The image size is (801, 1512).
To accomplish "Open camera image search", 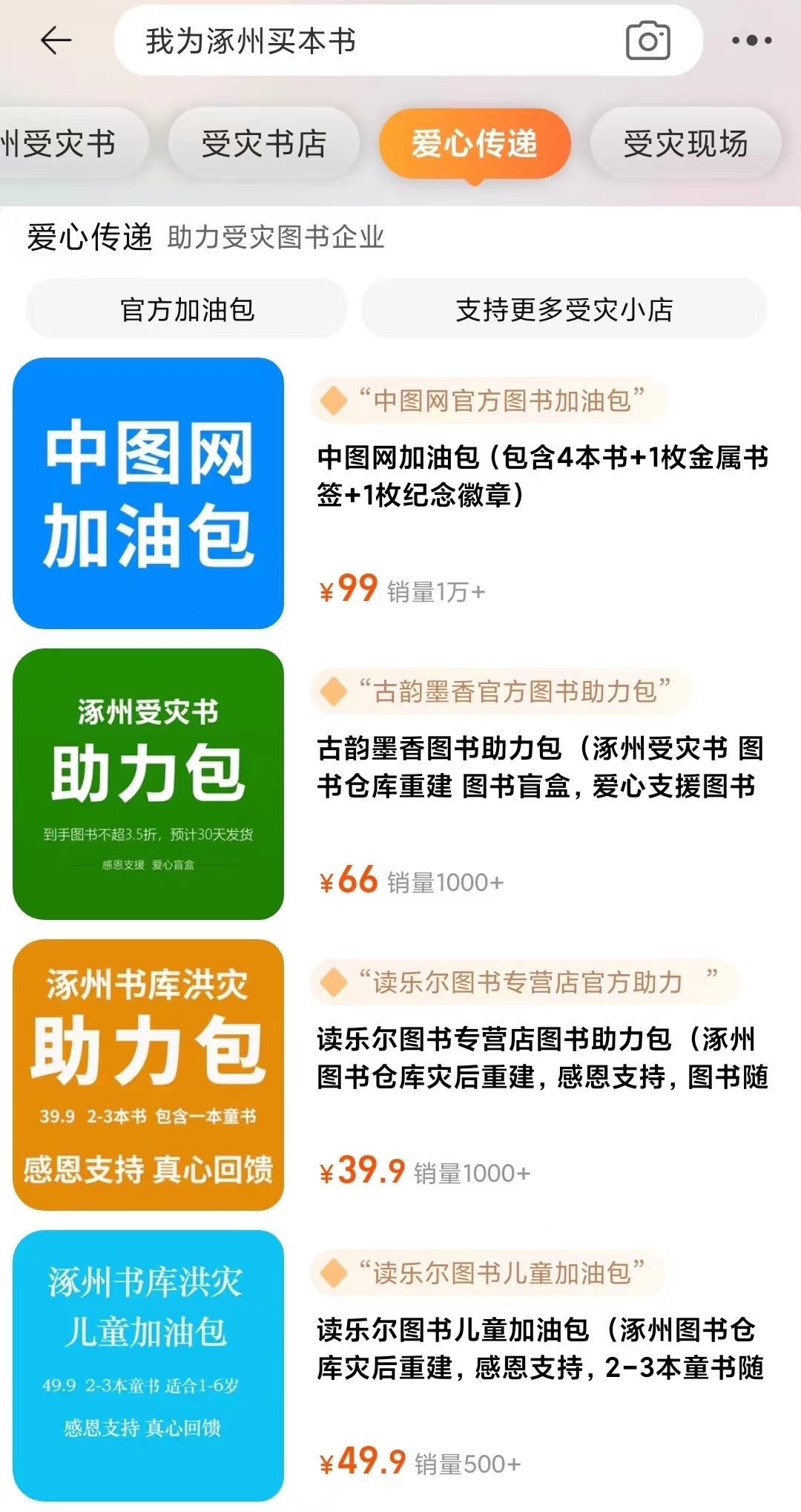I will (x=647, y=41).
